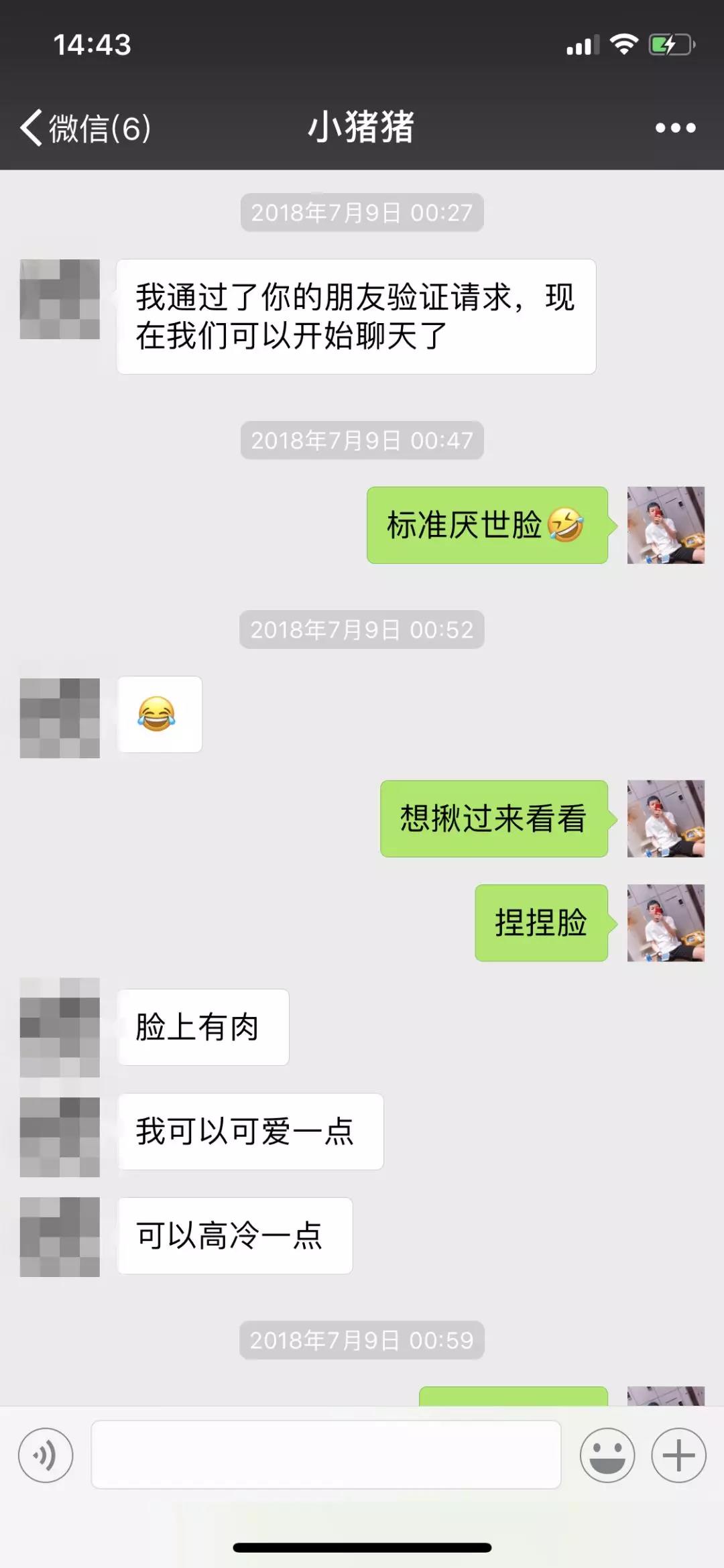
Task: Select the 想揪过来看看 message bubble
Action: [x=494, y=819]
